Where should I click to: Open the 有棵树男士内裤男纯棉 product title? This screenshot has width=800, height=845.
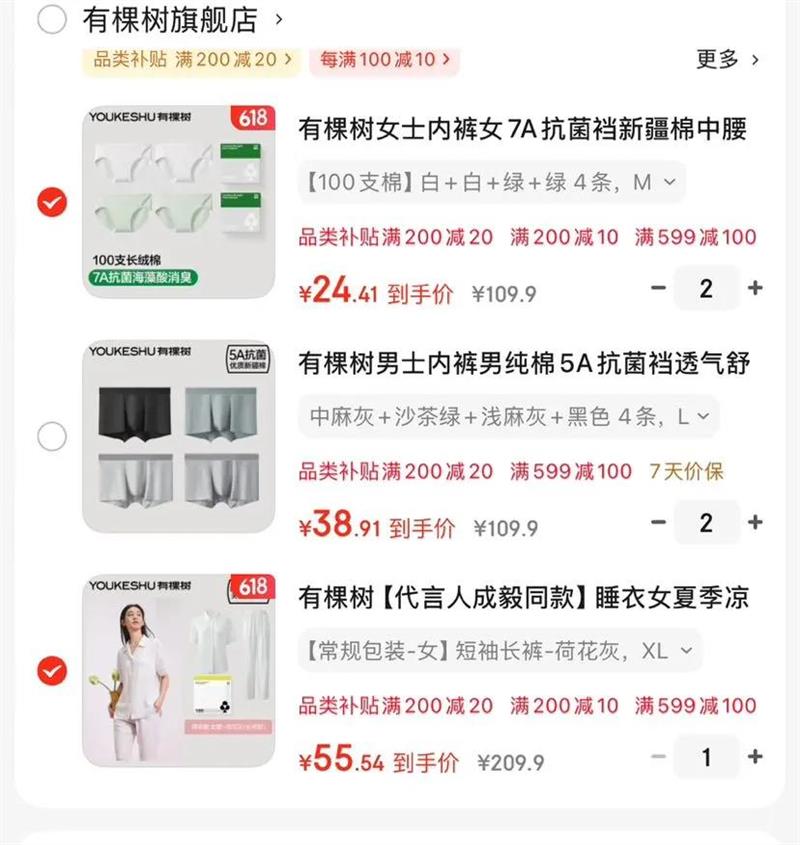pyautogui.click(x=524, y=364)
